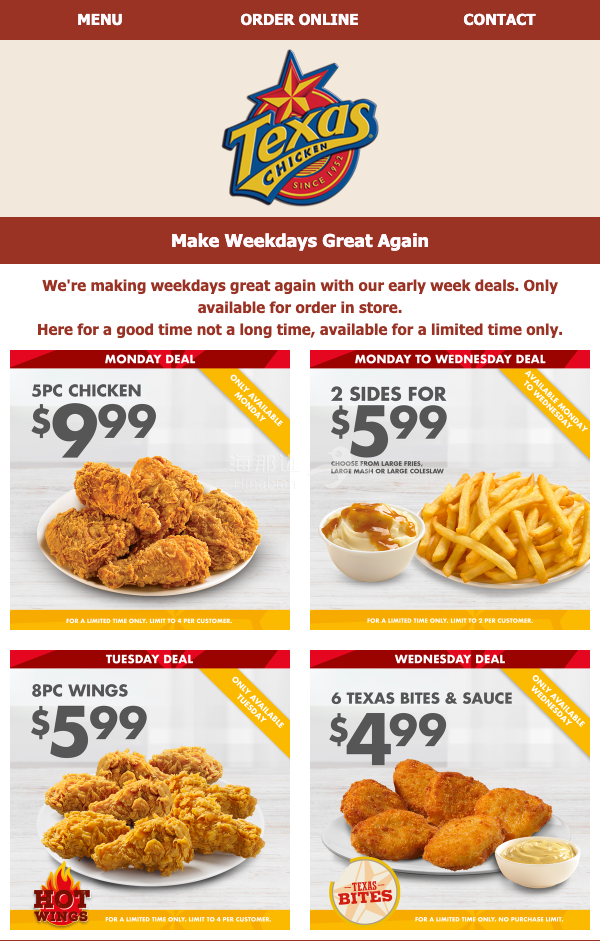Open the Menu link
Screen dimensions: 602x941
coord(100,20)
